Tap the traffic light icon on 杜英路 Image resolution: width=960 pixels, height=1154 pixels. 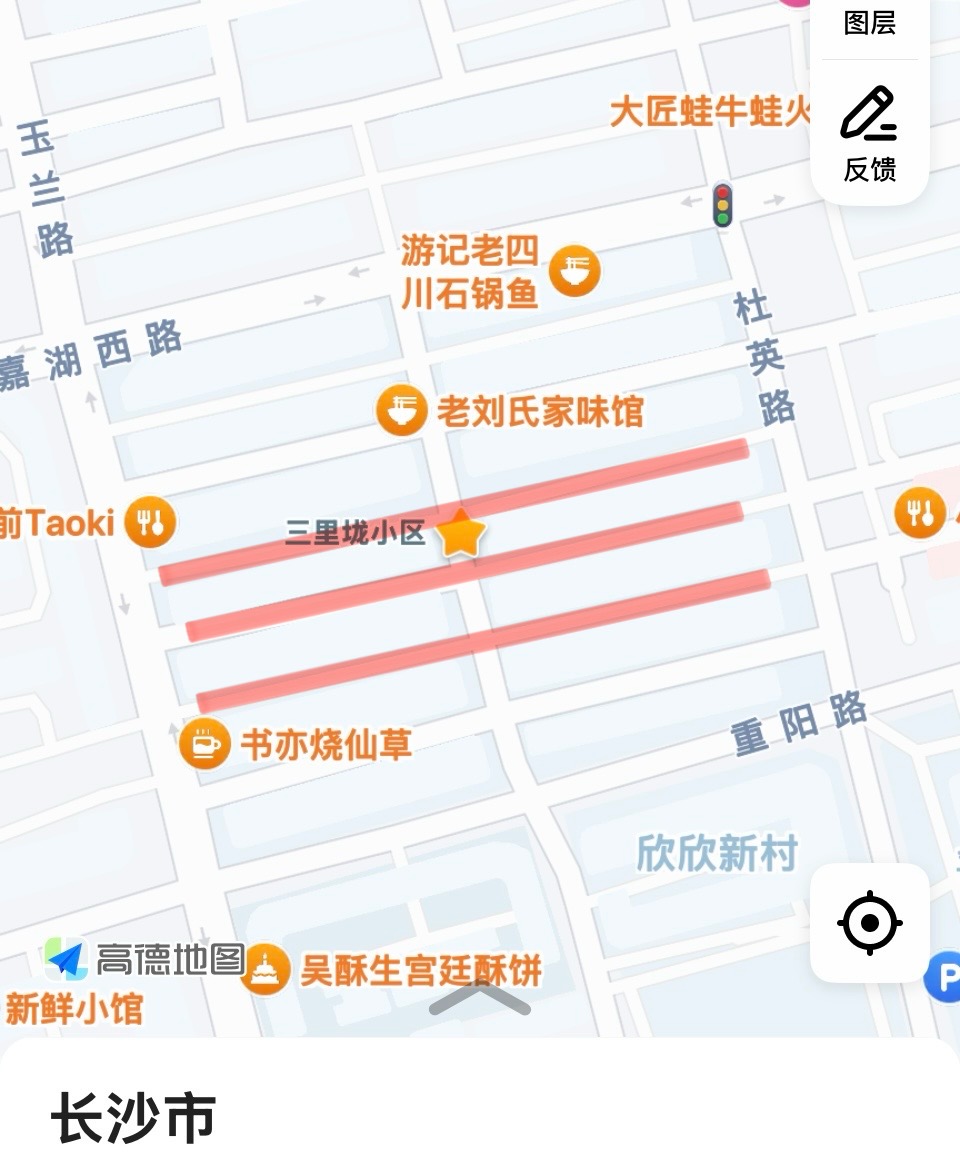[x=722, y=205]
